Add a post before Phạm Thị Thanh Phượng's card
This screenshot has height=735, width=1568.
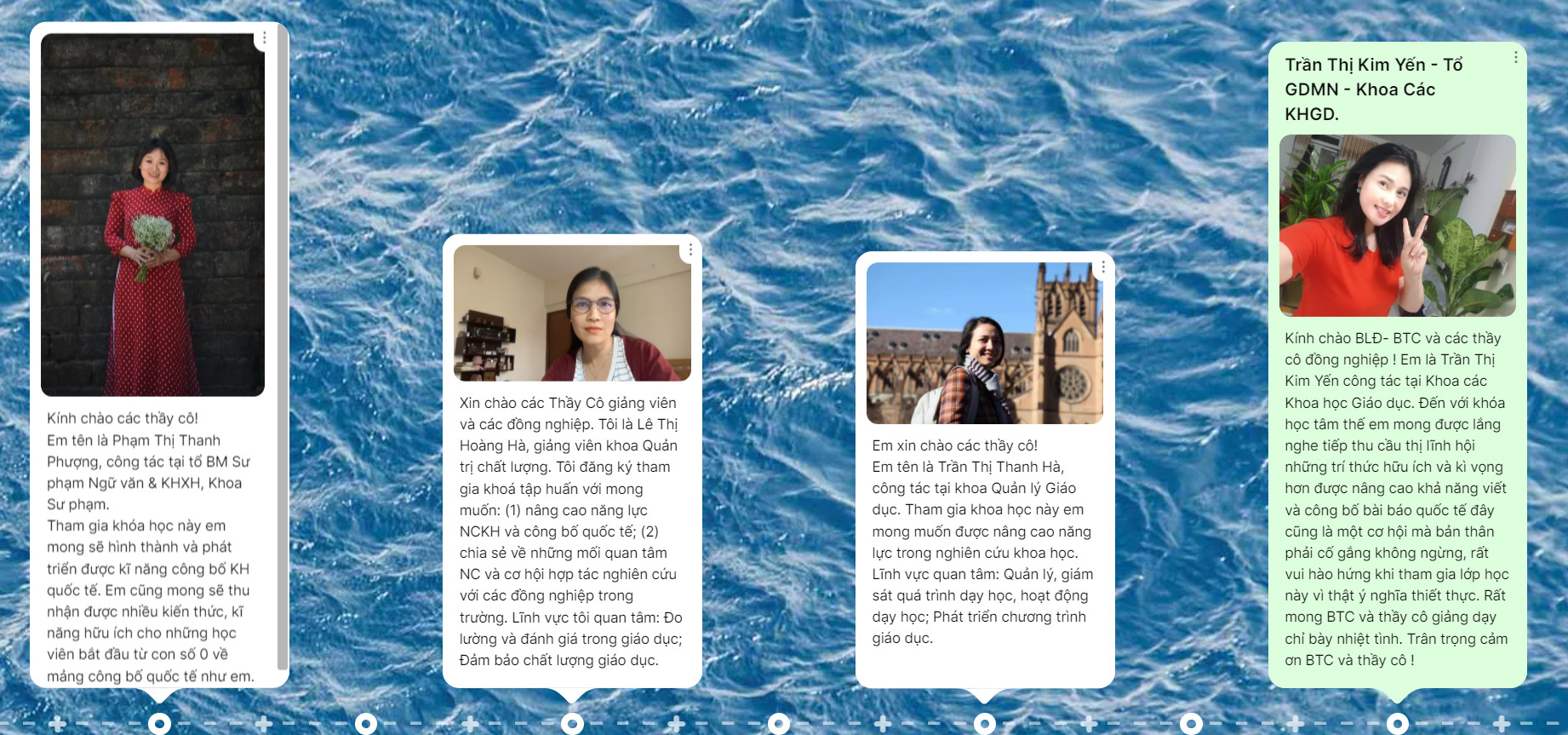tap(57, 724)
